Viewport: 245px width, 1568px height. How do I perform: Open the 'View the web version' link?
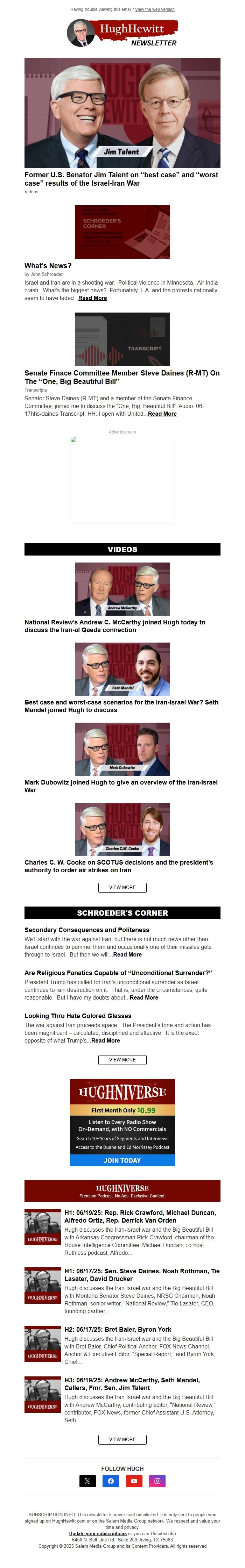point(154,10)
